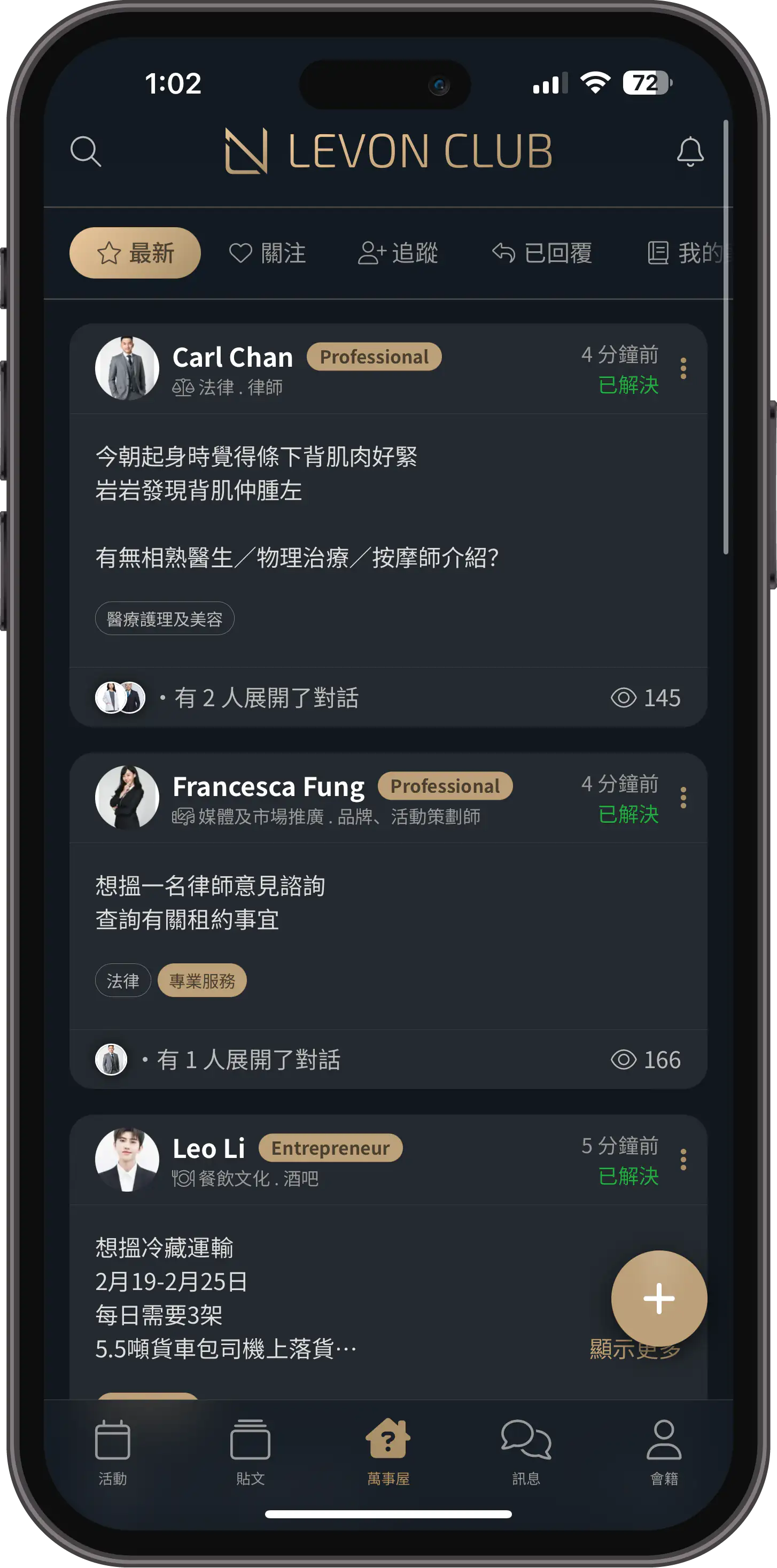This screenshot has height=1568, width=777.
Task: Open the notifications bell
Action: (x=690, y=152)
